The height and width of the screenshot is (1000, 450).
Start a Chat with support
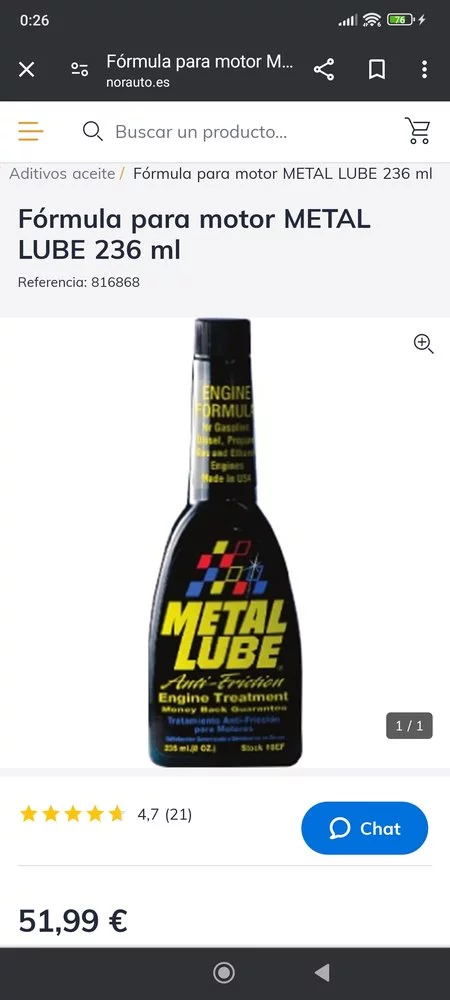[365, 828]
